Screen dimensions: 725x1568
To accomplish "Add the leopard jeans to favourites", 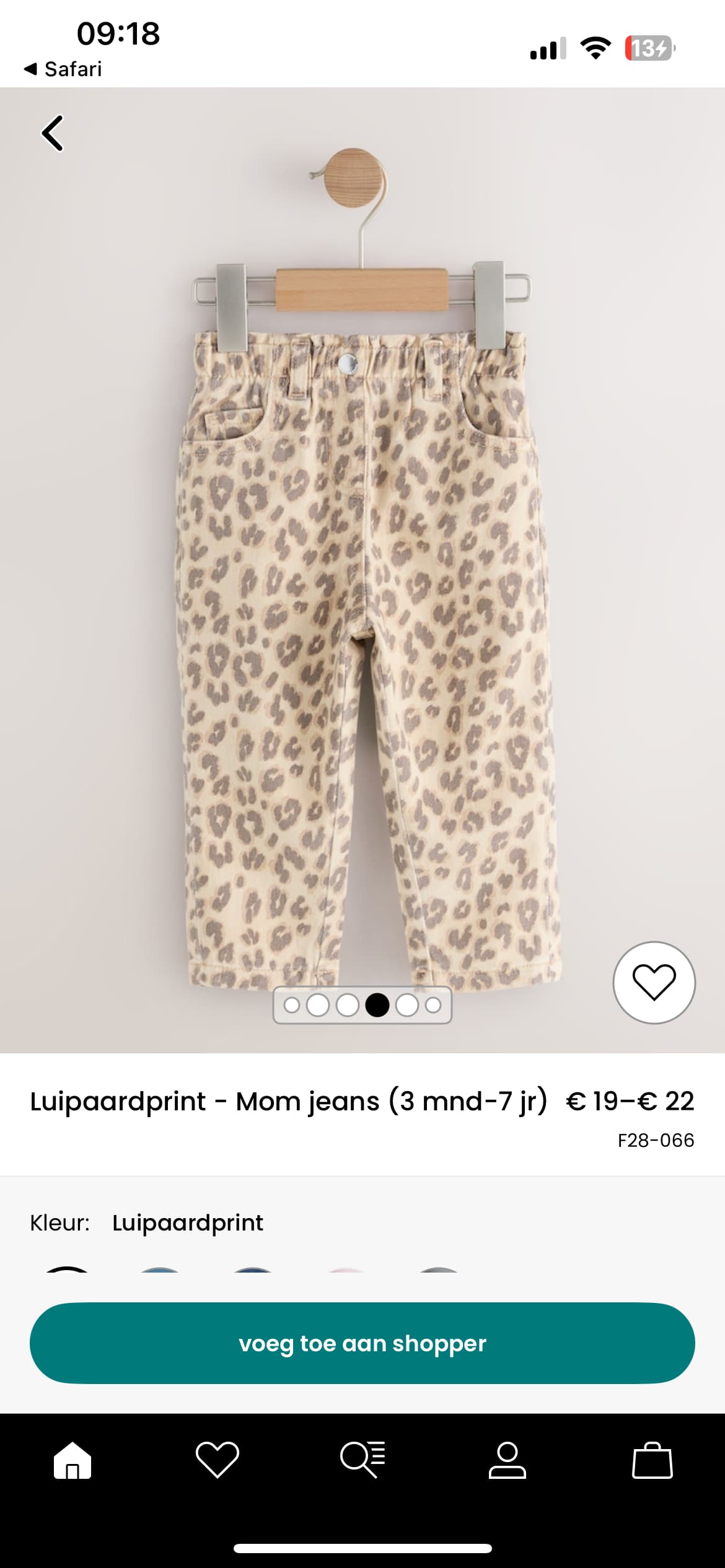I will click(x=654, y=982).
